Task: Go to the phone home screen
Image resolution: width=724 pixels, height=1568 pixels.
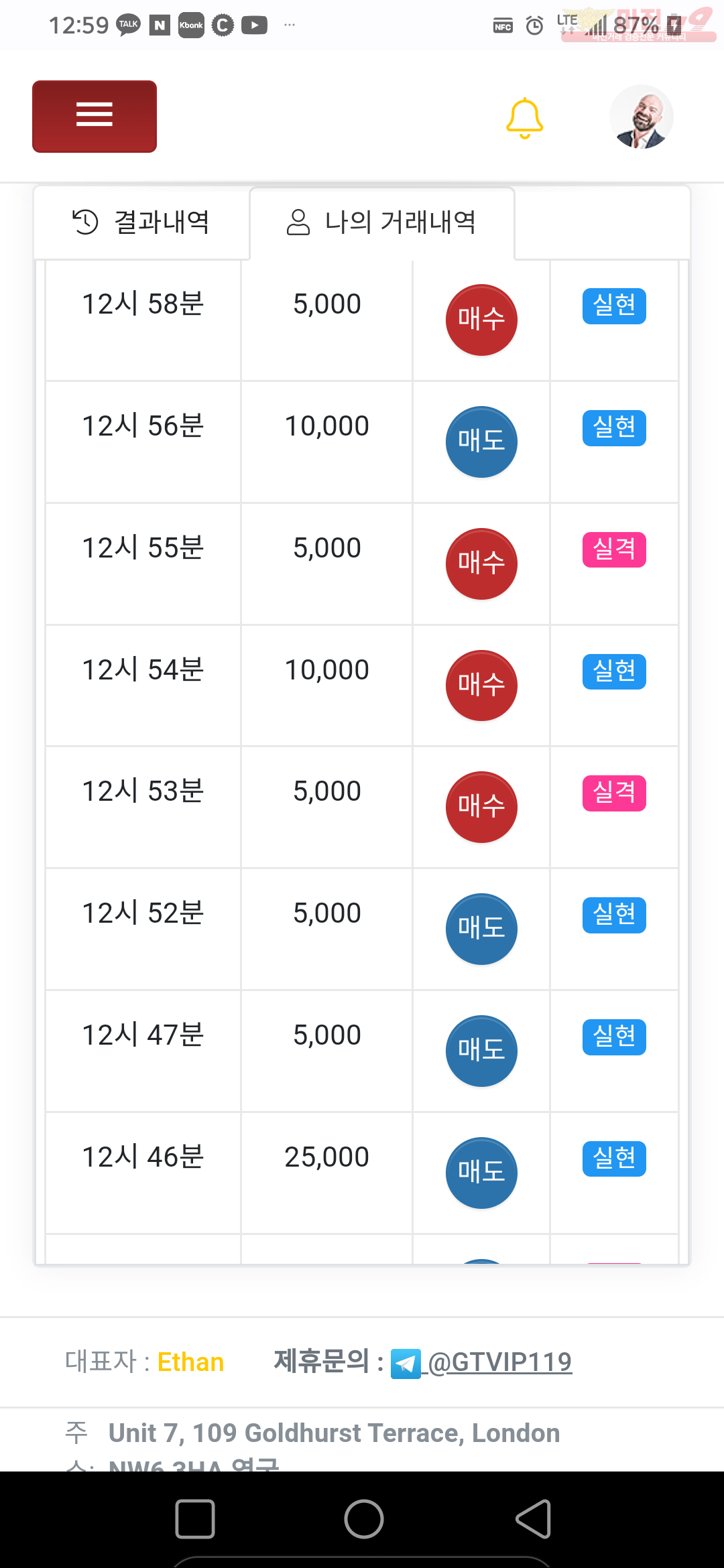Action: tap(364, 1519)
